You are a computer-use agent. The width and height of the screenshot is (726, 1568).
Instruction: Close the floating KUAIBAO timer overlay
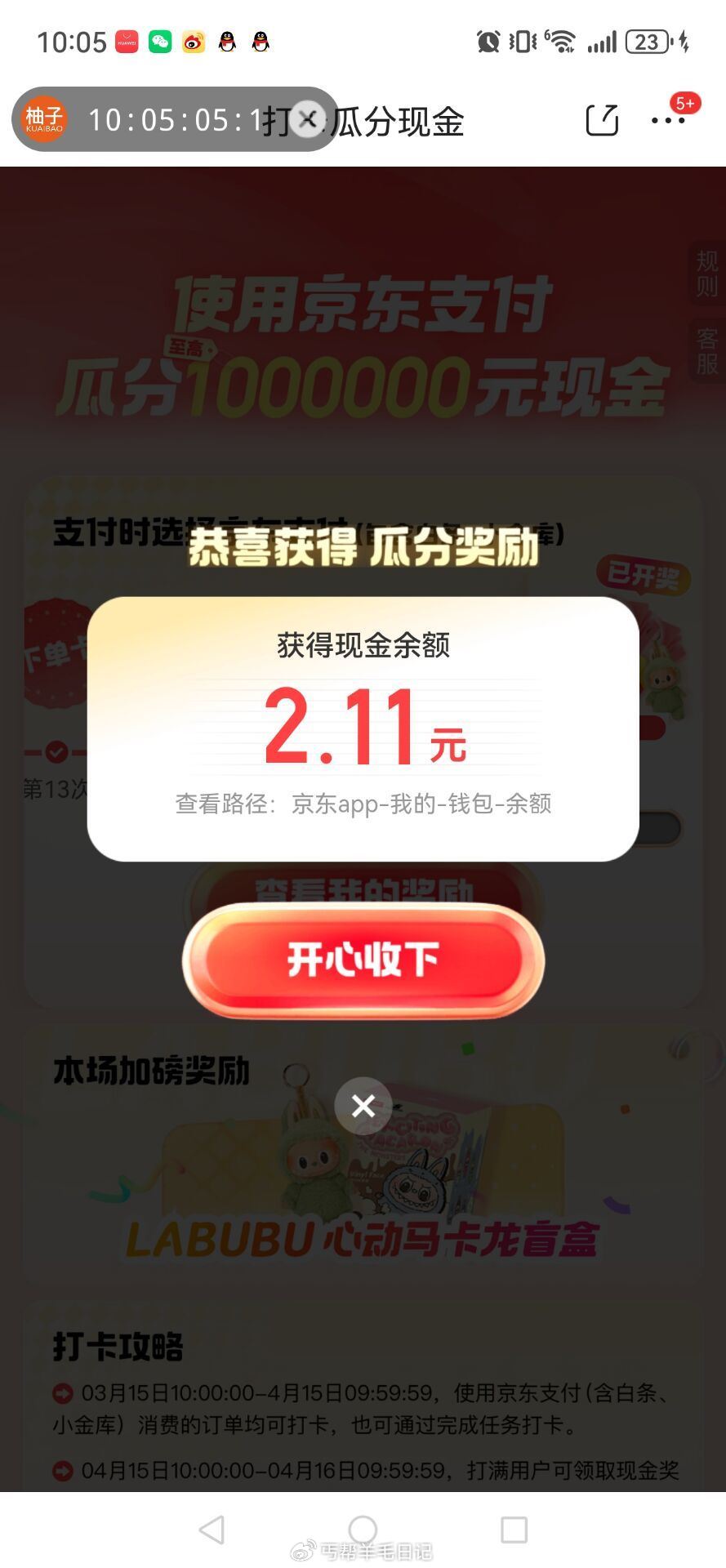[x=307, y=120]
